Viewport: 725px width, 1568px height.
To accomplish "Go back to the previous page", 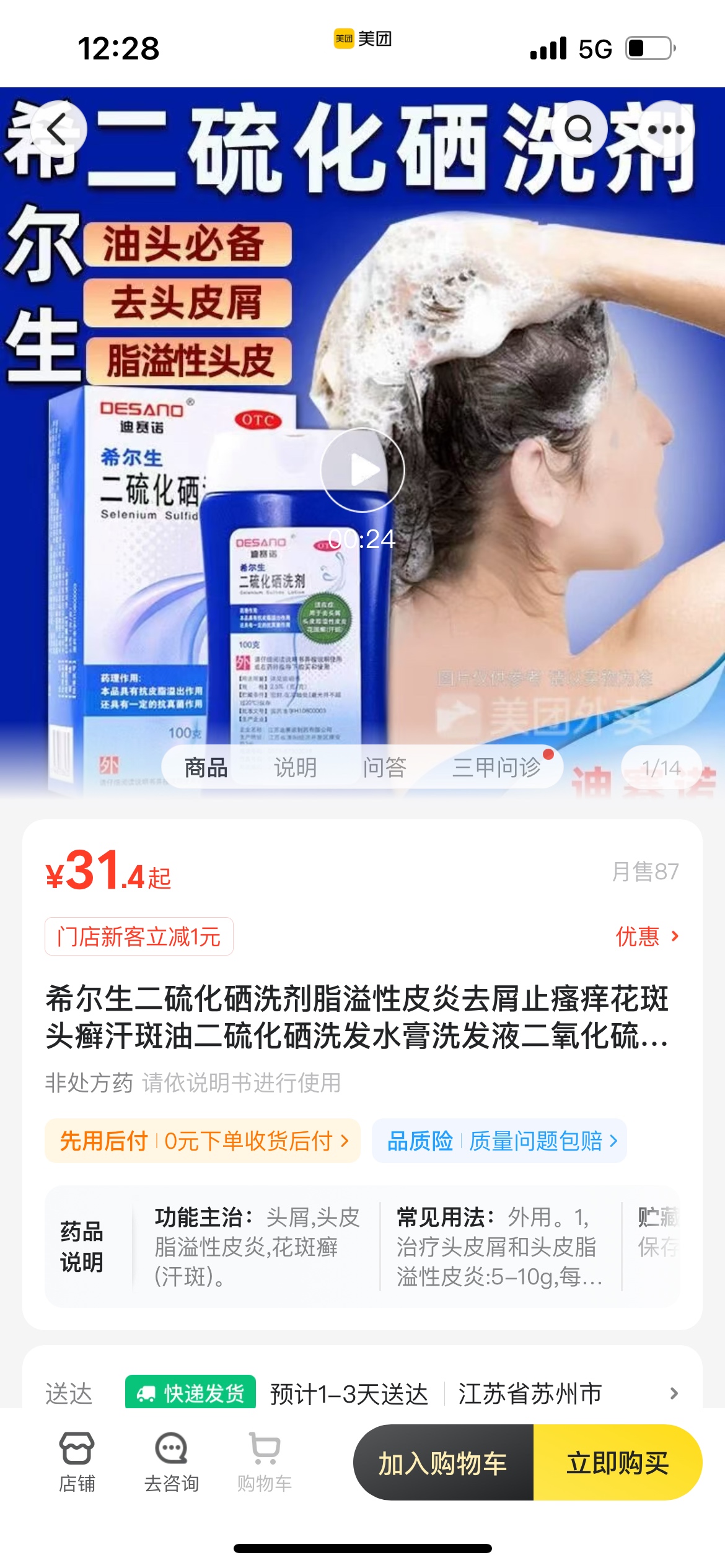I will pos(58,130).
